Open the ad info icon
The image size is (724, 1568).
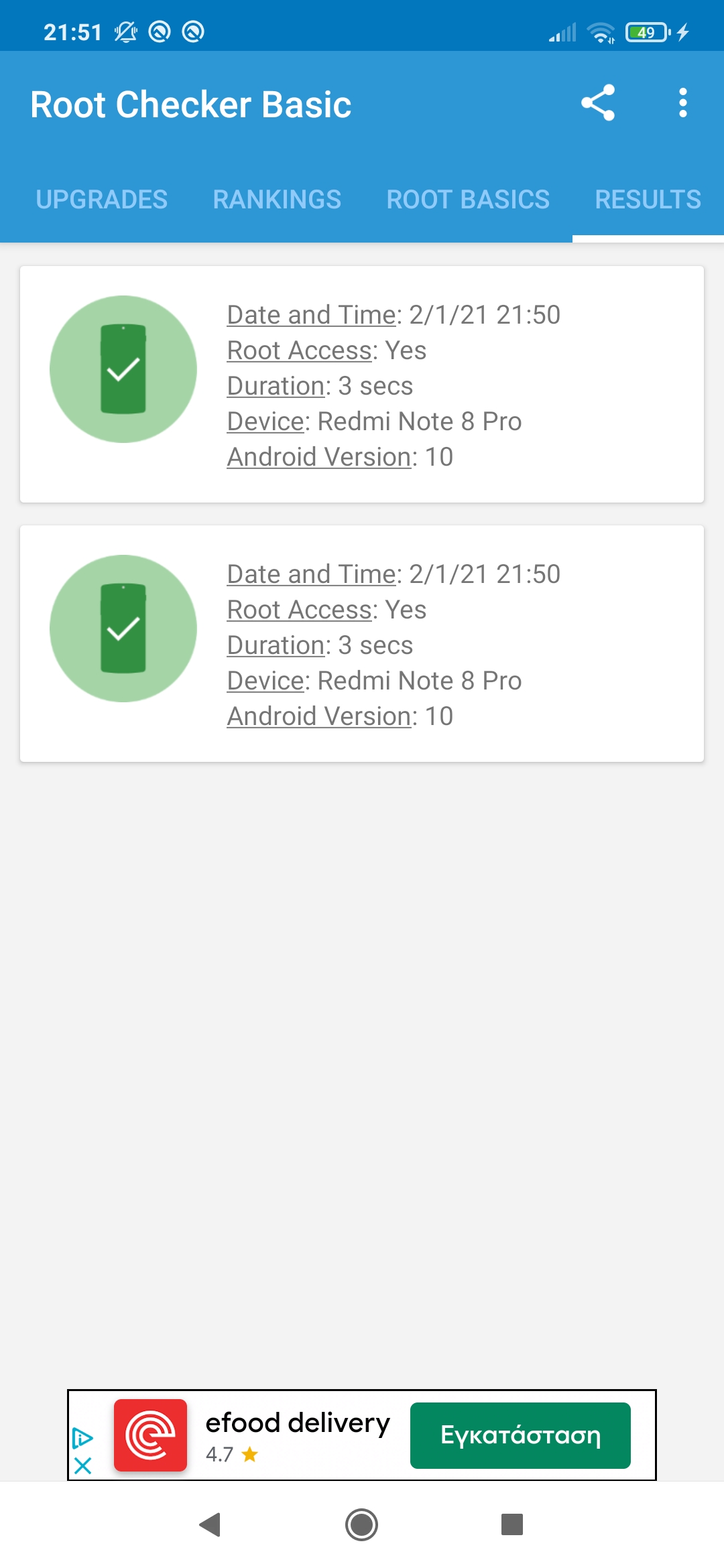(x=82, y=1437)
